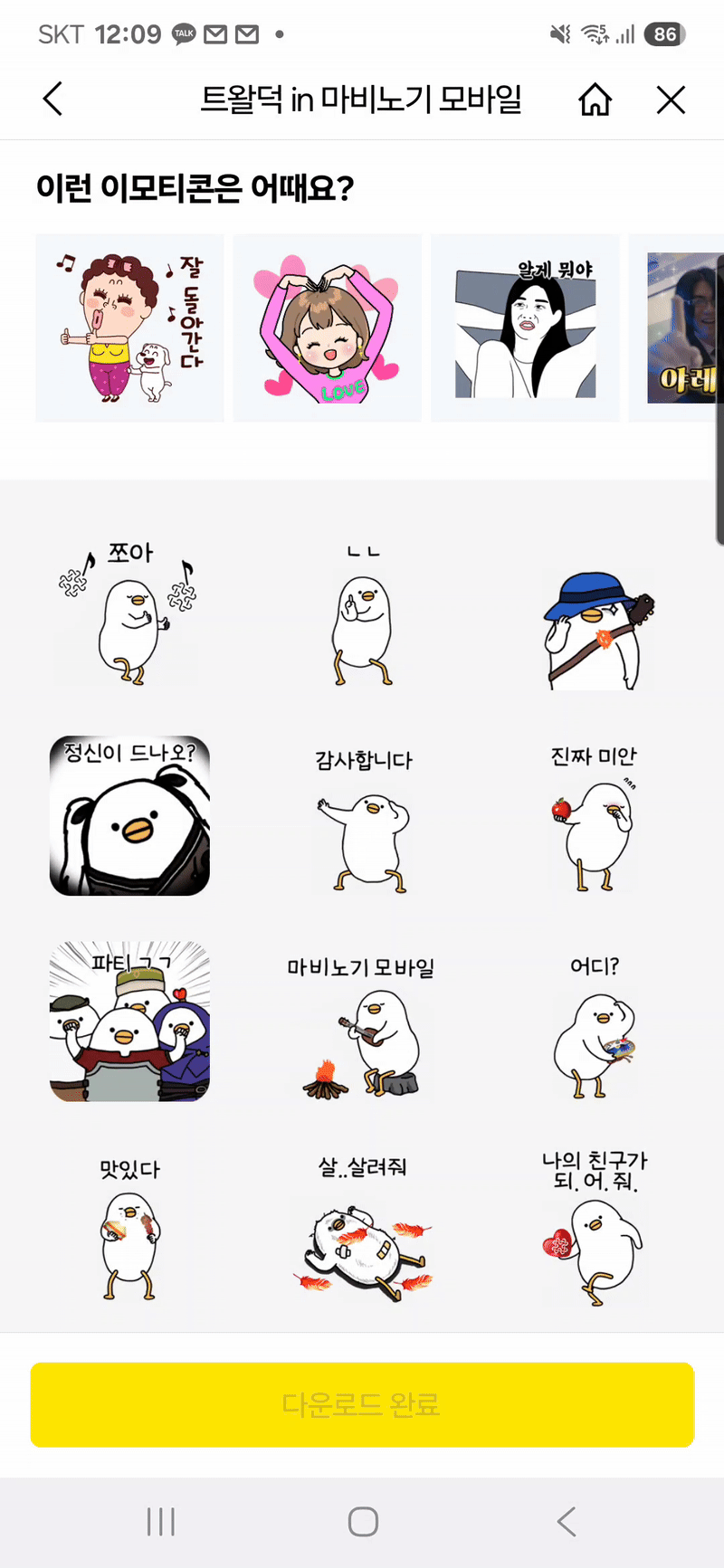Preview the 정신이 드나오? sticker

(x=129, y=815)
